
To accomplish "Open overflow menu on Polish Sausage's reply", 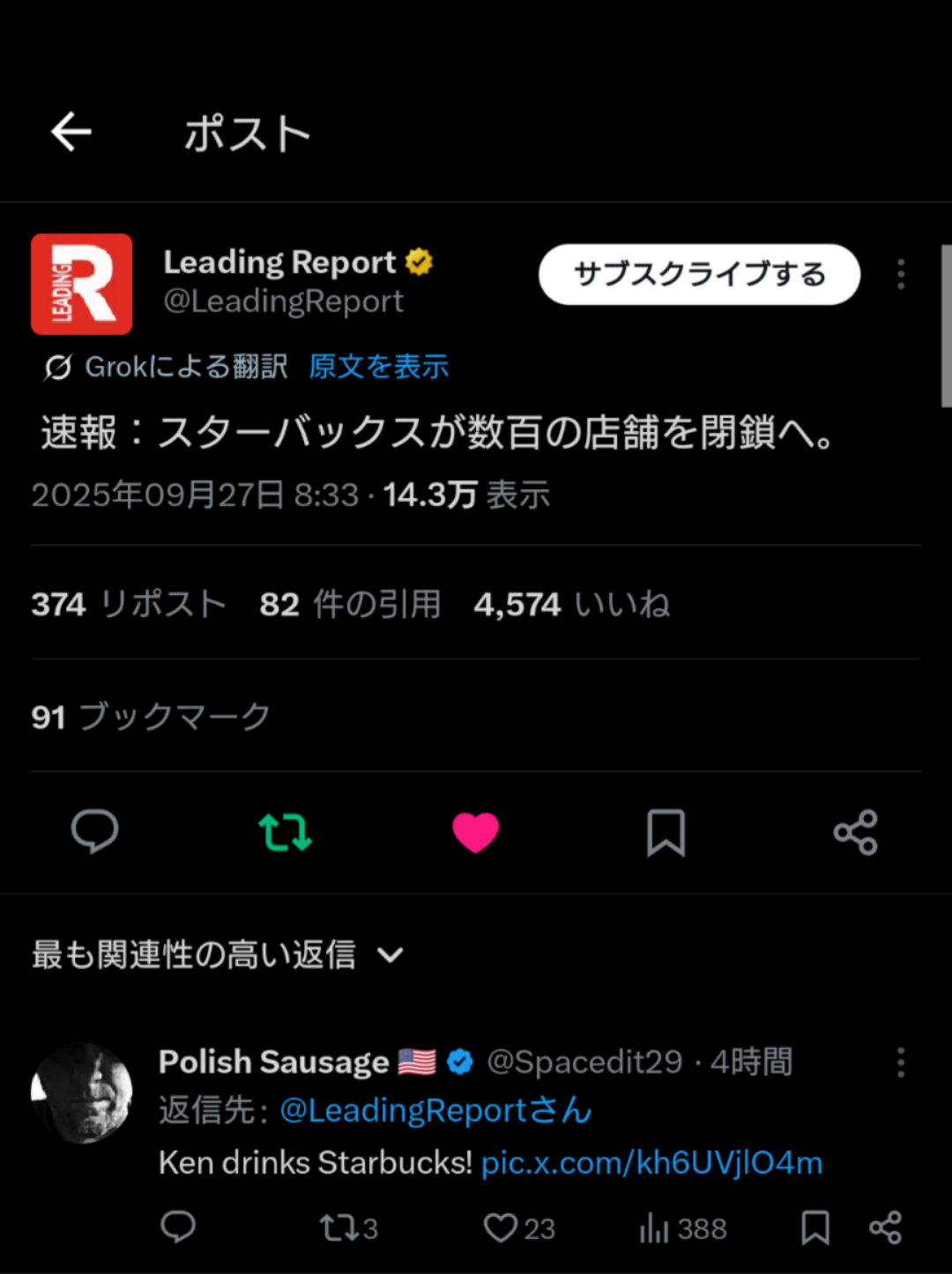I will 900,1062.
